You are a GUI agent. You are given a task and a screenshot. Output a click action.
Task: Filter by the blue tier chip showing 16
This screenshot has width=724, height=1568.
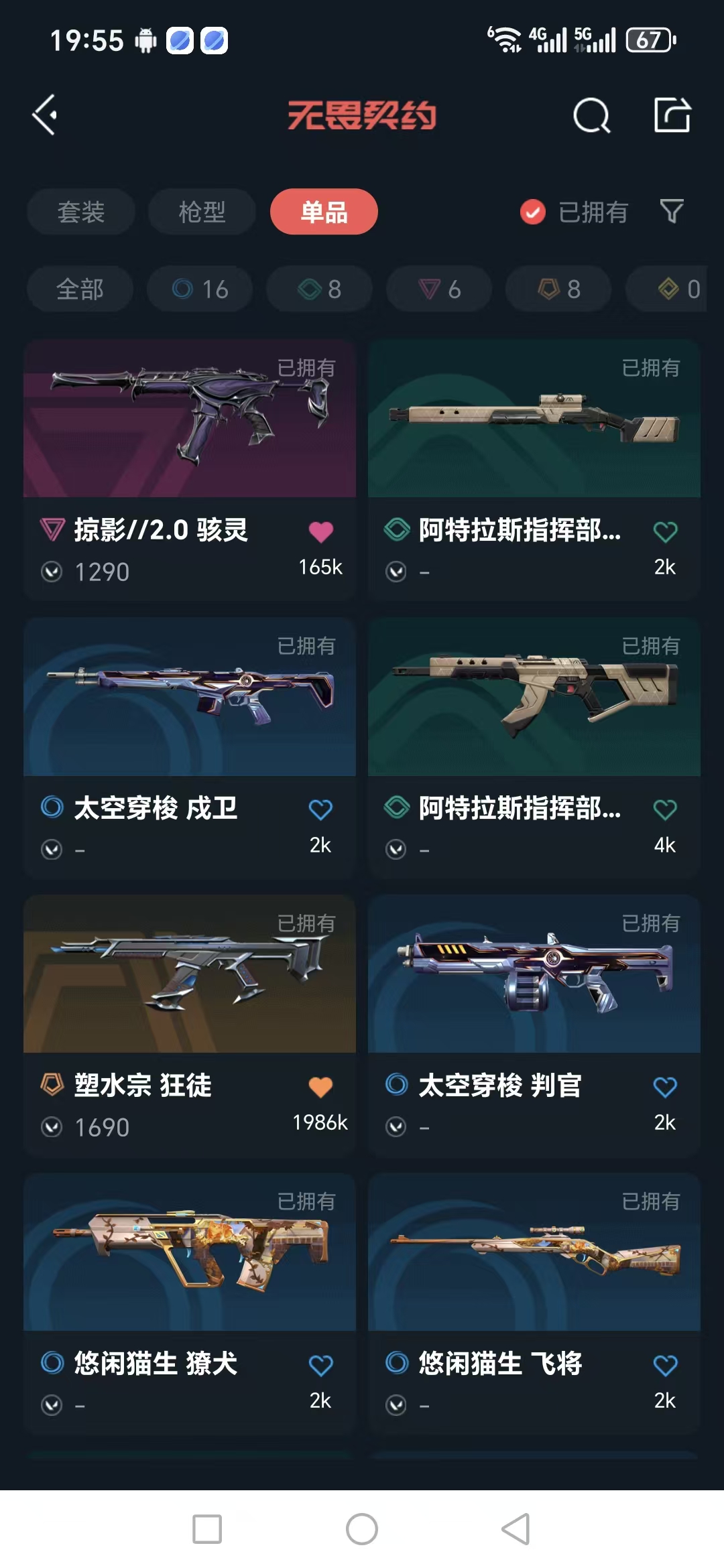[x=200, y=289]
